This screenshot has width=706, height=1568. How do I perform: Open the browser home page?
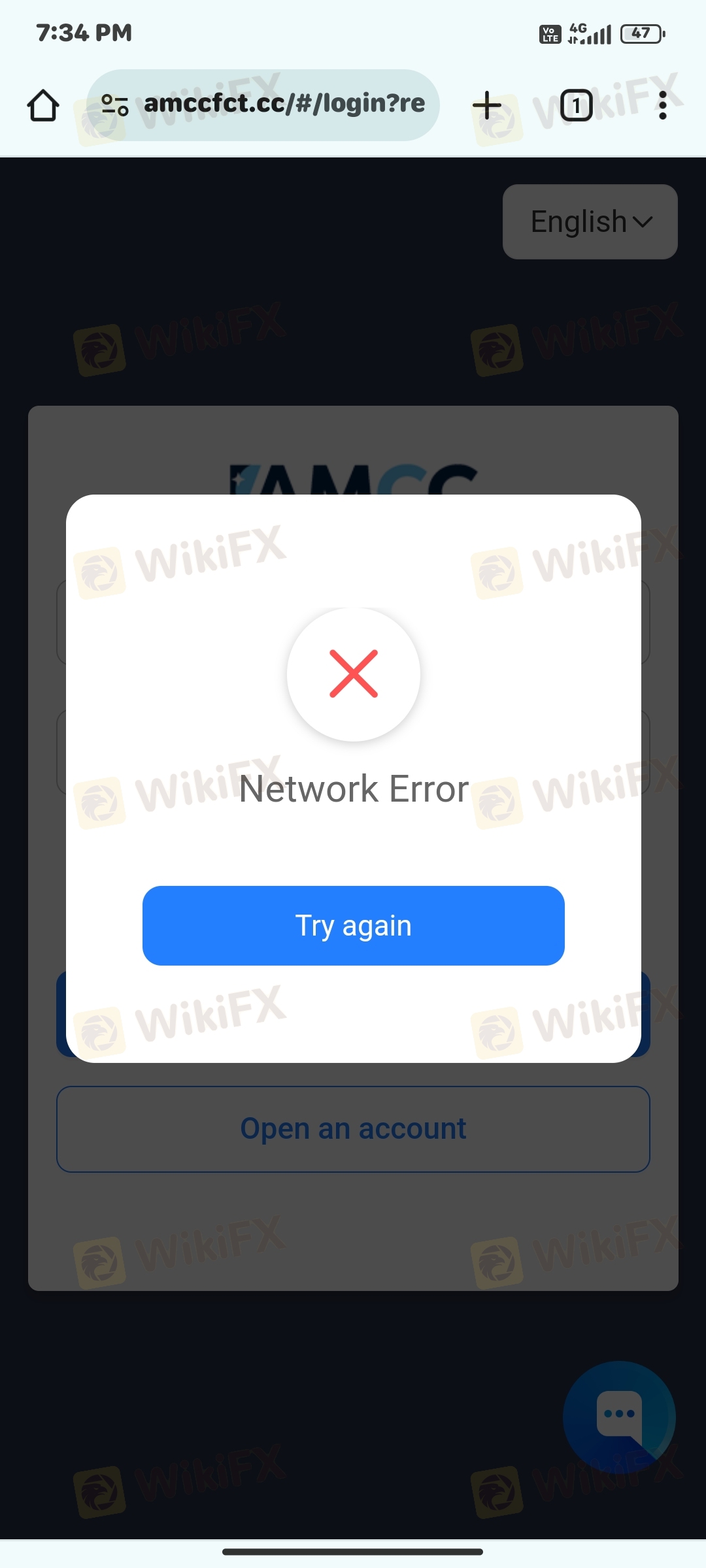click(43, 105)
